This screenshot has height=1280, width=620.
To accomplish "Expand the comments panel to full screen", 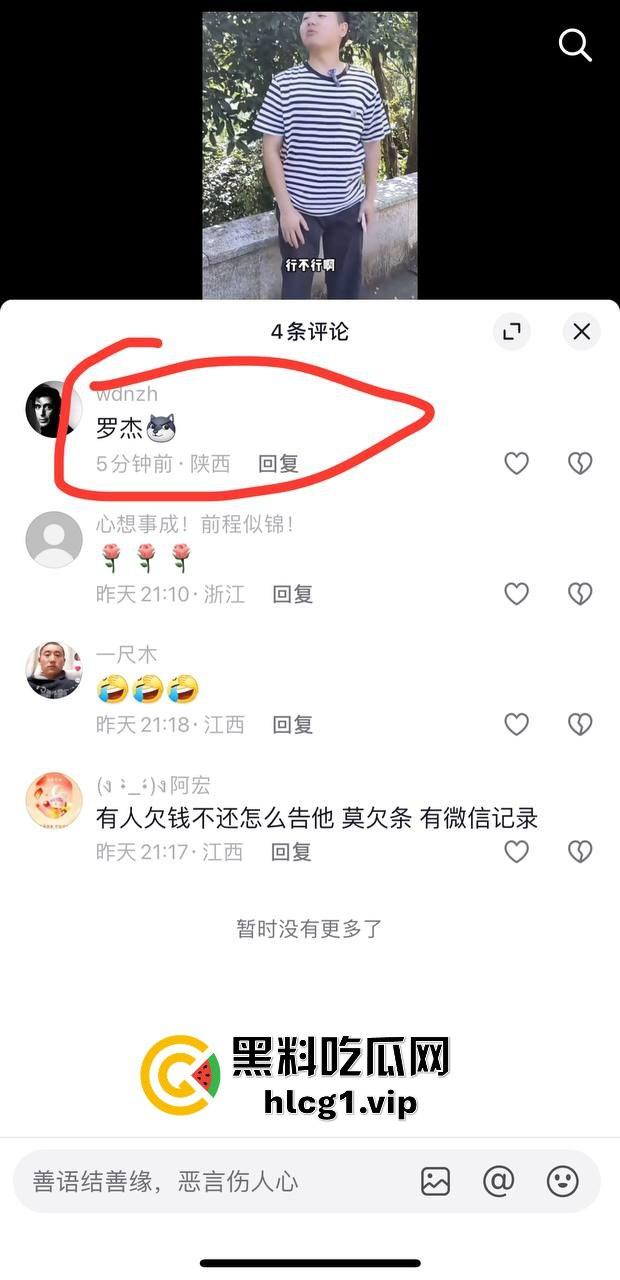I will [x=511, y=332].
